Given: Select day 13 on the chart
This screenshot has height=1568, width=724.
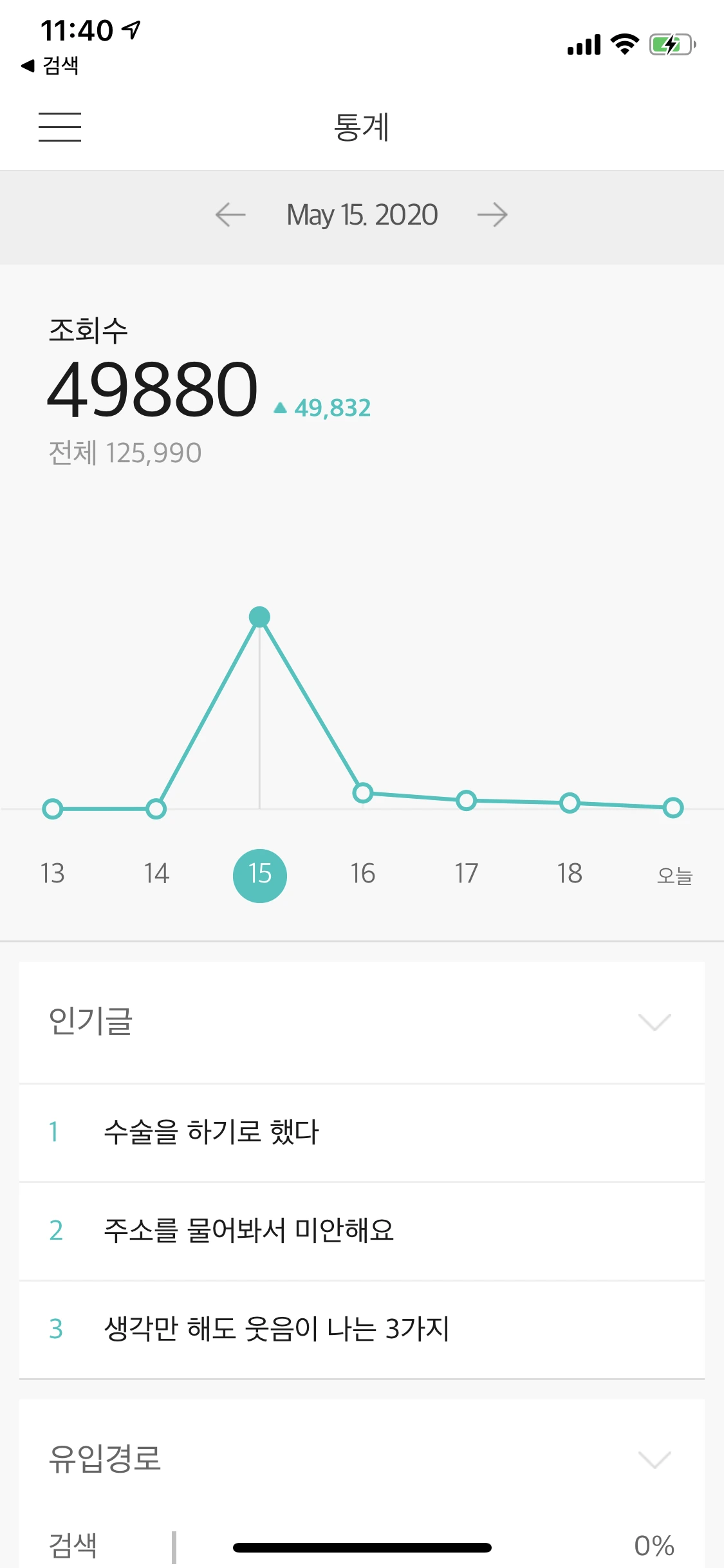Looking at the screenshot, I should click(x=53, y=873).
